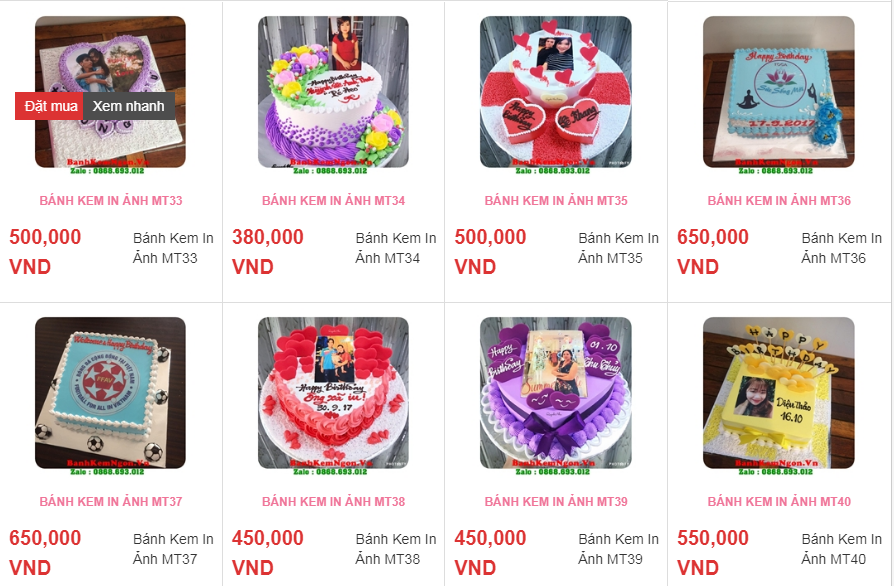Open the BÁNH KEM IN ẢNH MT40 title link
Screen dimensions: 894x586
tap(779, 502)
